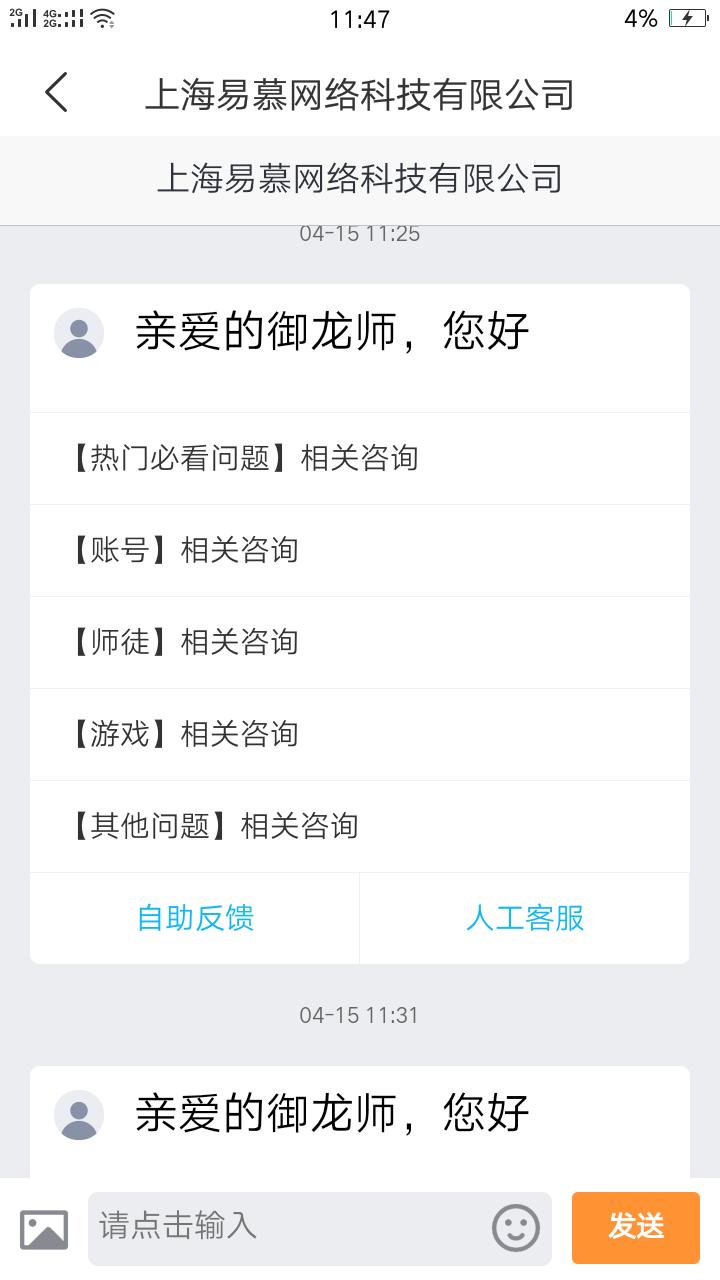
Task: Open the emoji smiley picker
Action: coord(515,1227)
